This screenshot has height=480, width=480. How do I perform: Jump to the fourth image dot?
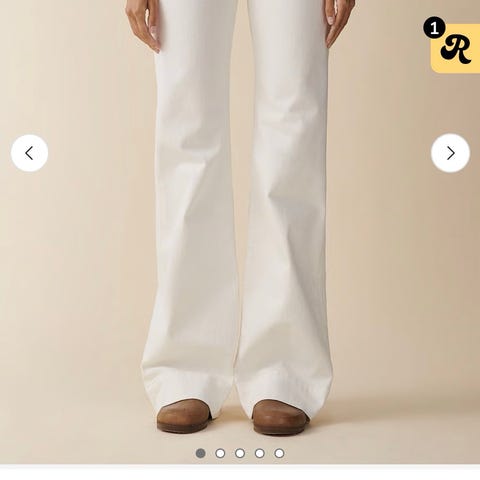pos(260,453)
